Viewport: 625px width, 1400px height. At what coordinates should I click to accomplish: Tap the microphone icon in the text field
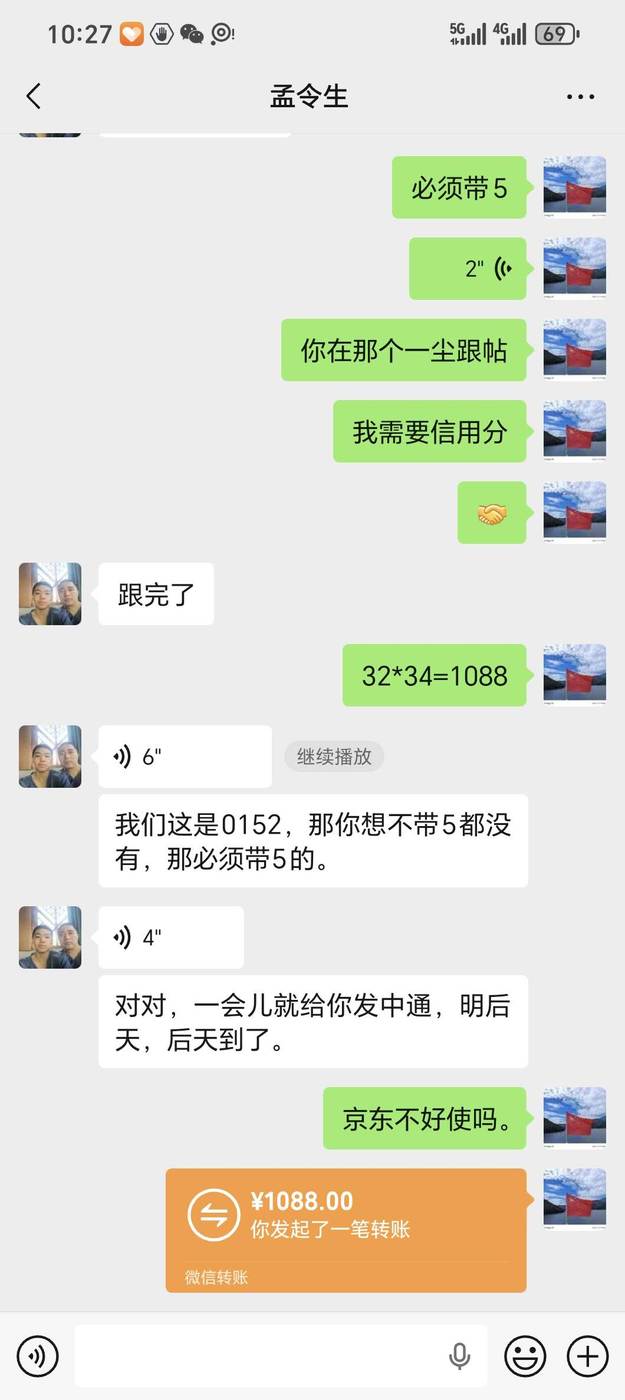tap(459, 1356)
